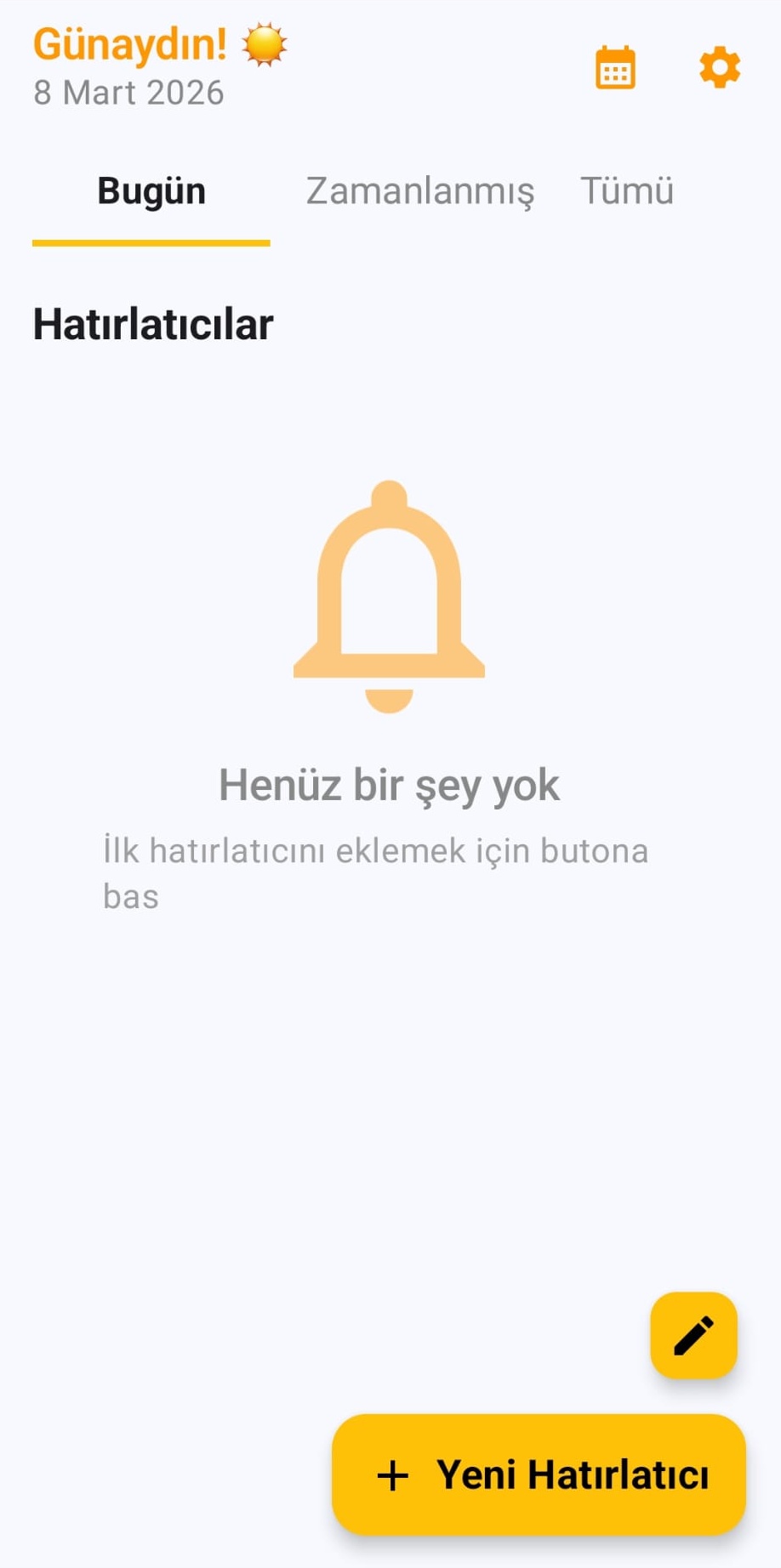Click the empty area between tabs and bell
781x1568 pixels.
[x=389, y=408]
